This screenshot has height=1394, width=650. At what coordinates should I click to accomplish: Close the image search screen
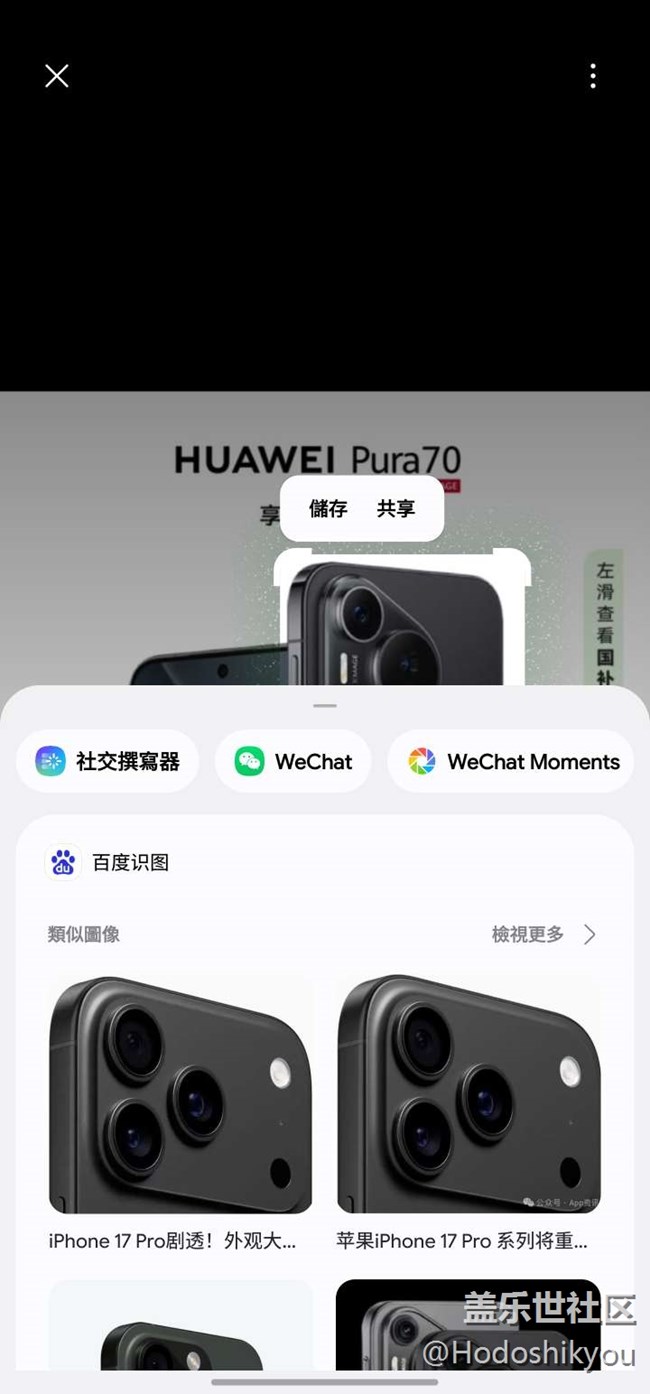(57, 76)
